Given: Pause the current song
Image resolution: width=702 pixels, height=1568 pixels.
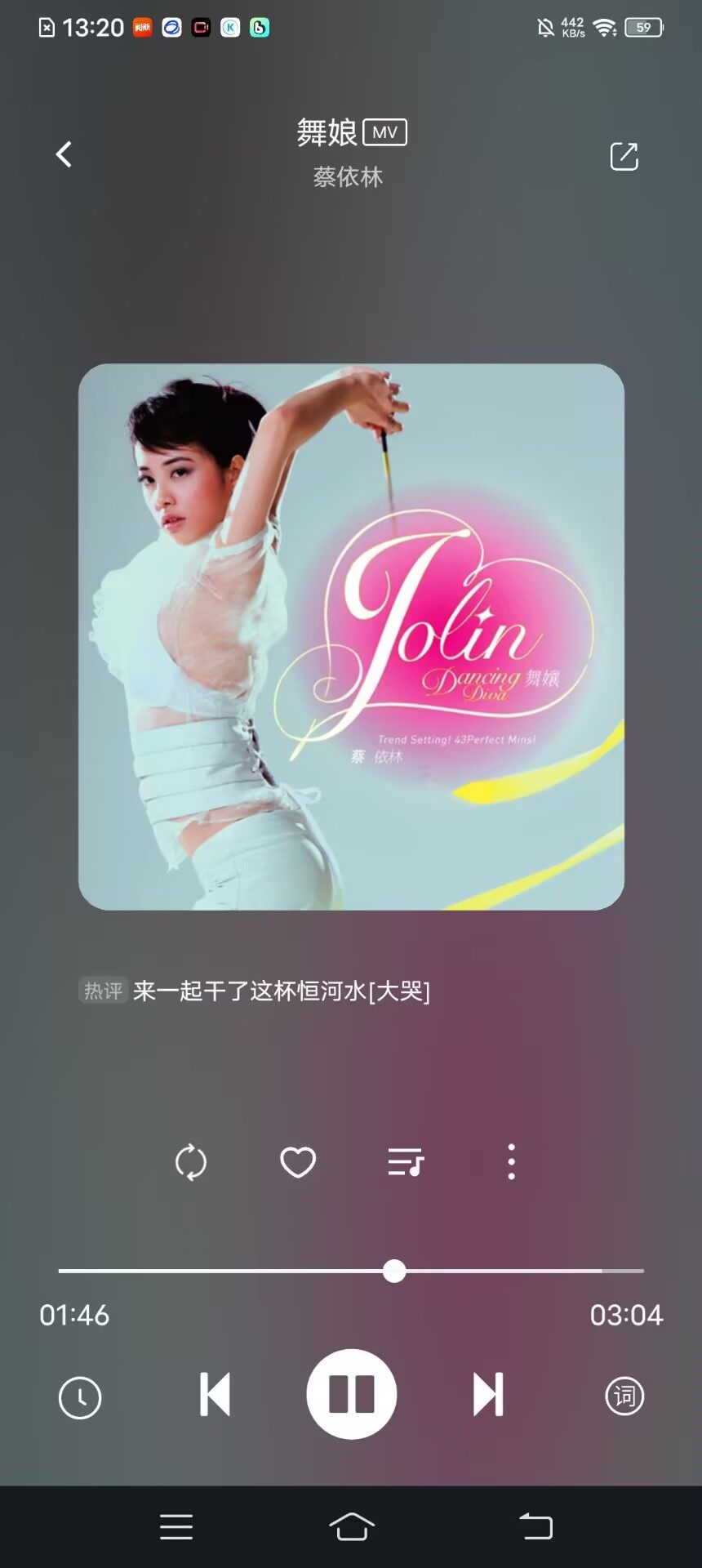Looking at the screenshot, I should click(352, 1394).
